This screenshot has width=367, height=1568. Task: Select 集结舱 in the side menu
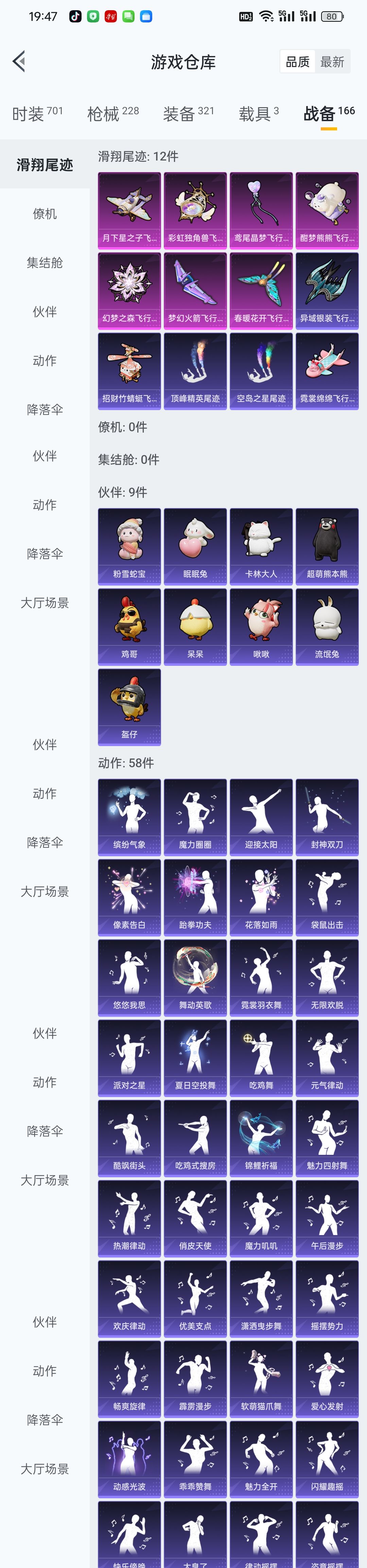[45, 262]
